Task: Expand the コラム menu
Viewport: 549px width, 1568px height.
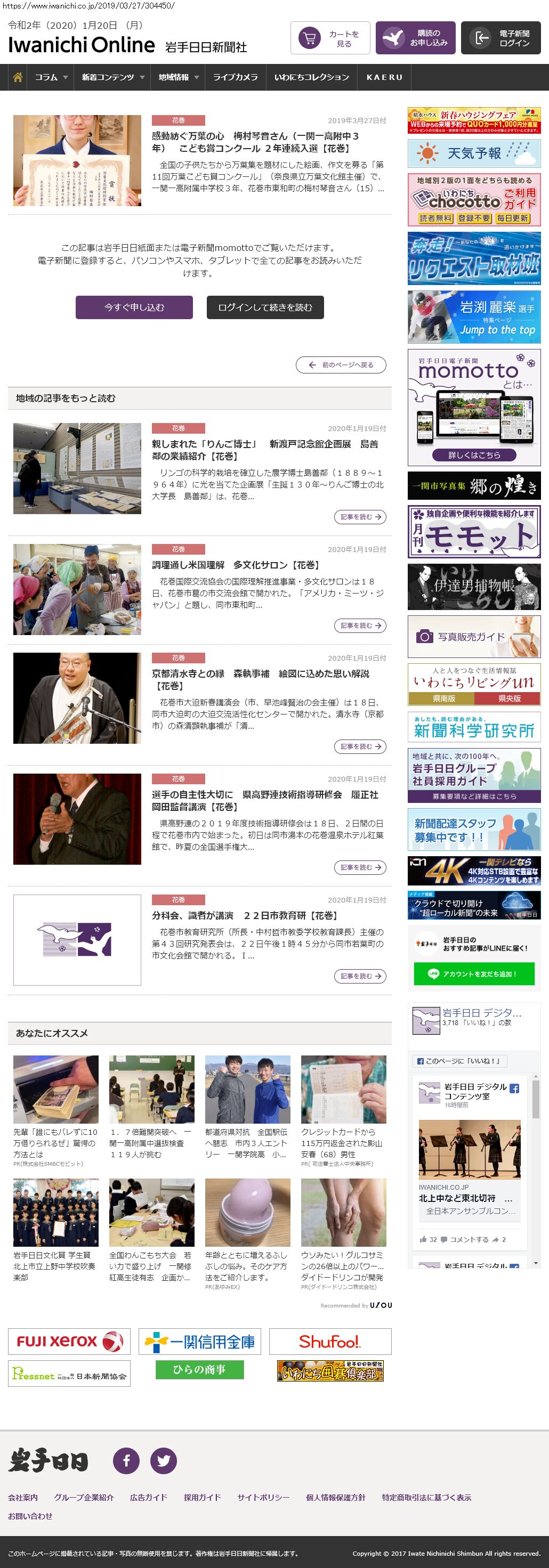Action: point(51,77)
